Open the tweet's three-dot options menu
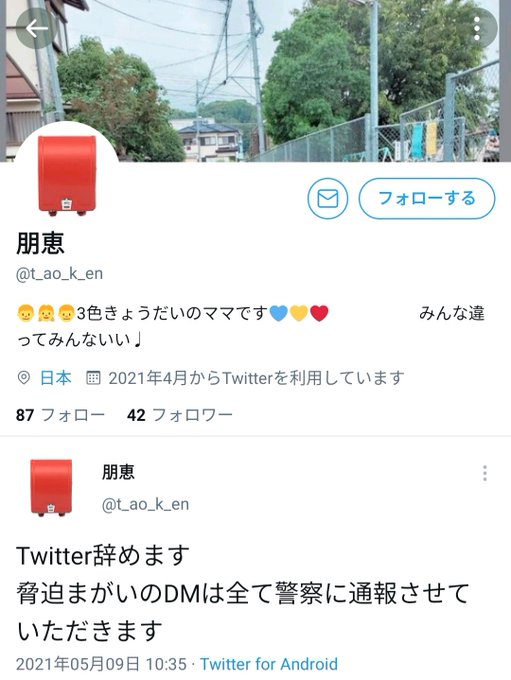 point(485,473)
